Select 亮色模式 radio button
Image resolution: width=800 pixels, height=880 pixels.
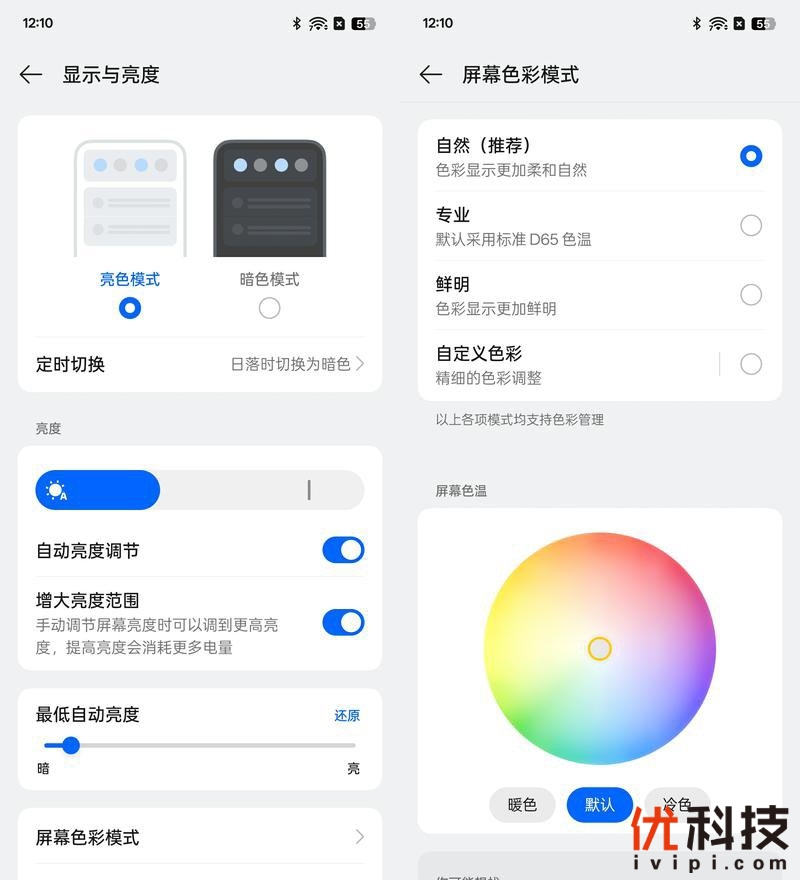click(129, 308)
